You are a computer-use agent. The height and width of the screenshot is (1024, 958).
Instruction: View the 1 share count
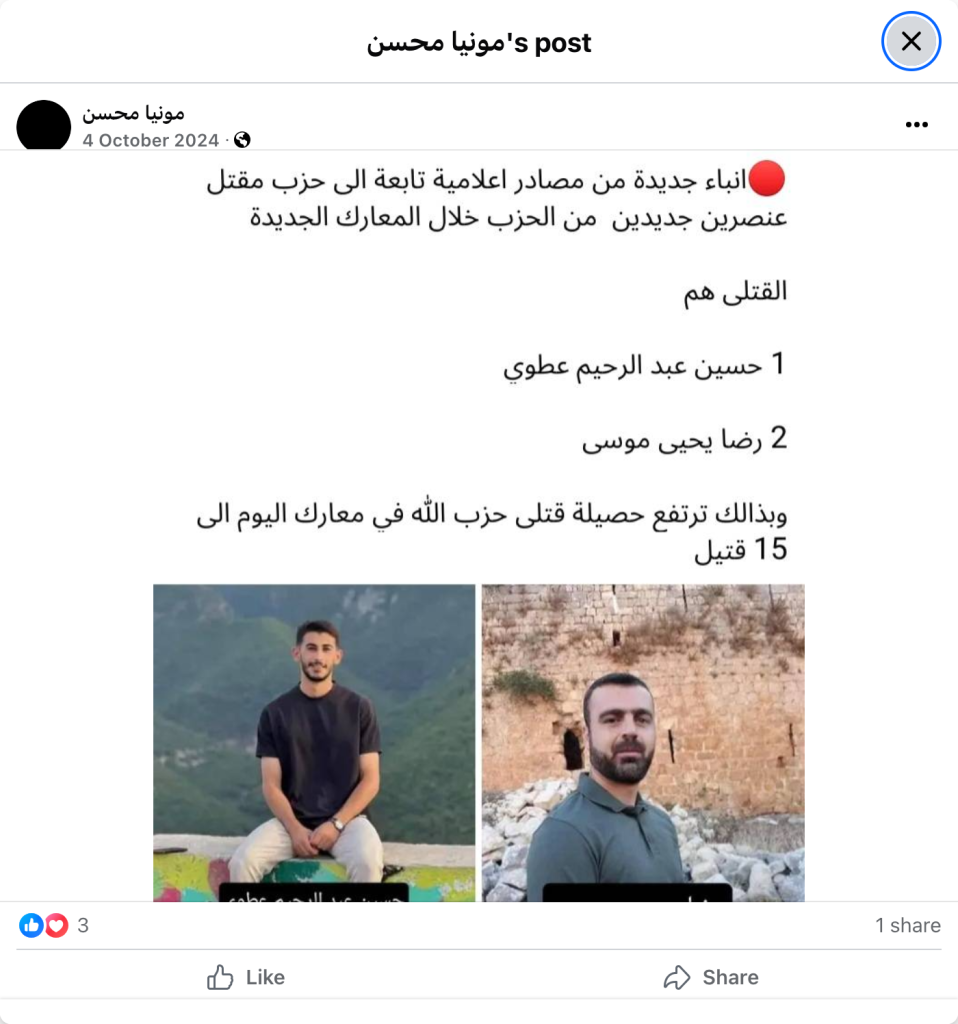[x=907, y=926]
